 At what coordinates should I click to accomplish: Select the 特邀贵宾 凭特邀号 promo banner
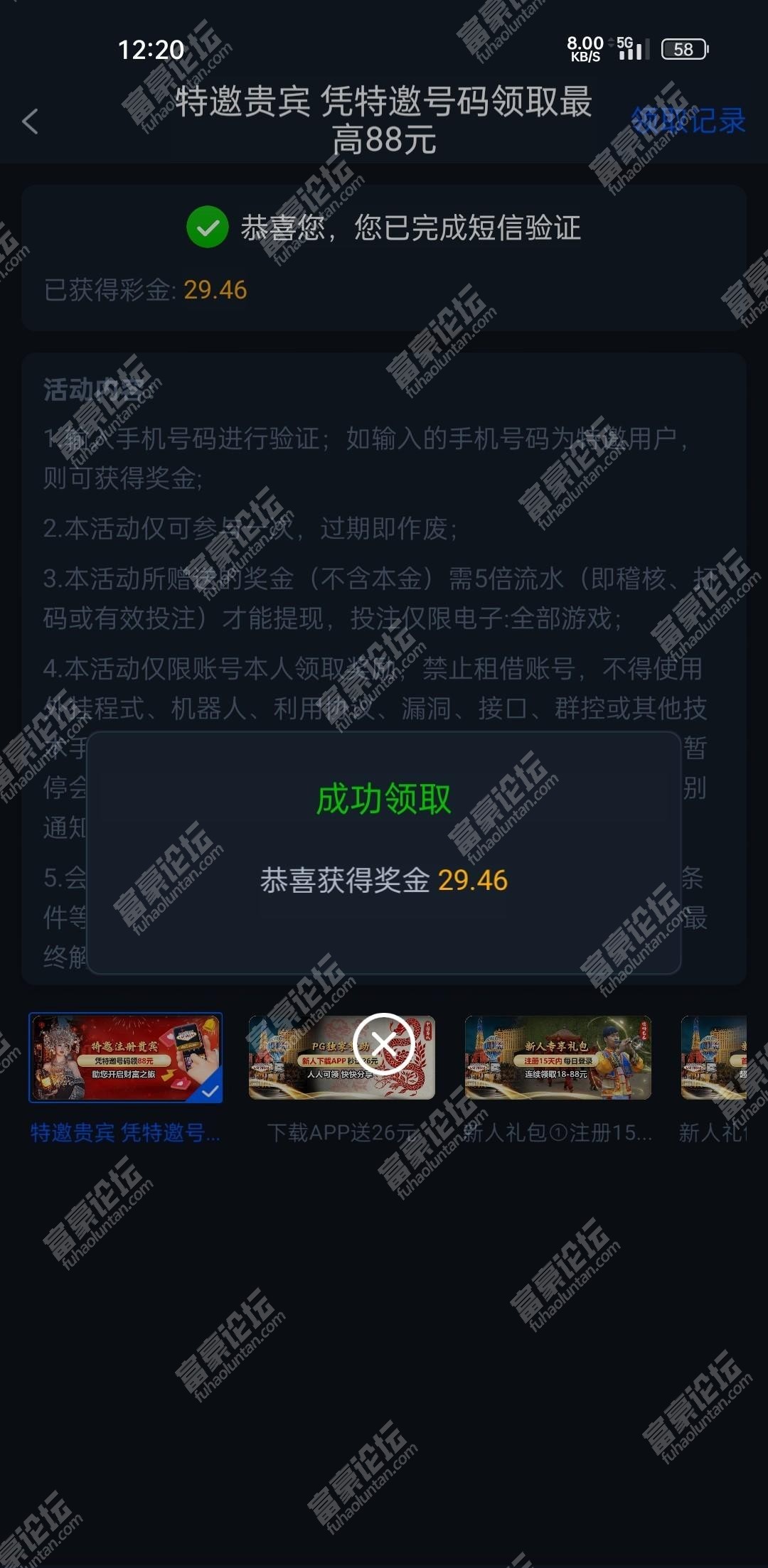tap(126, 1058)
